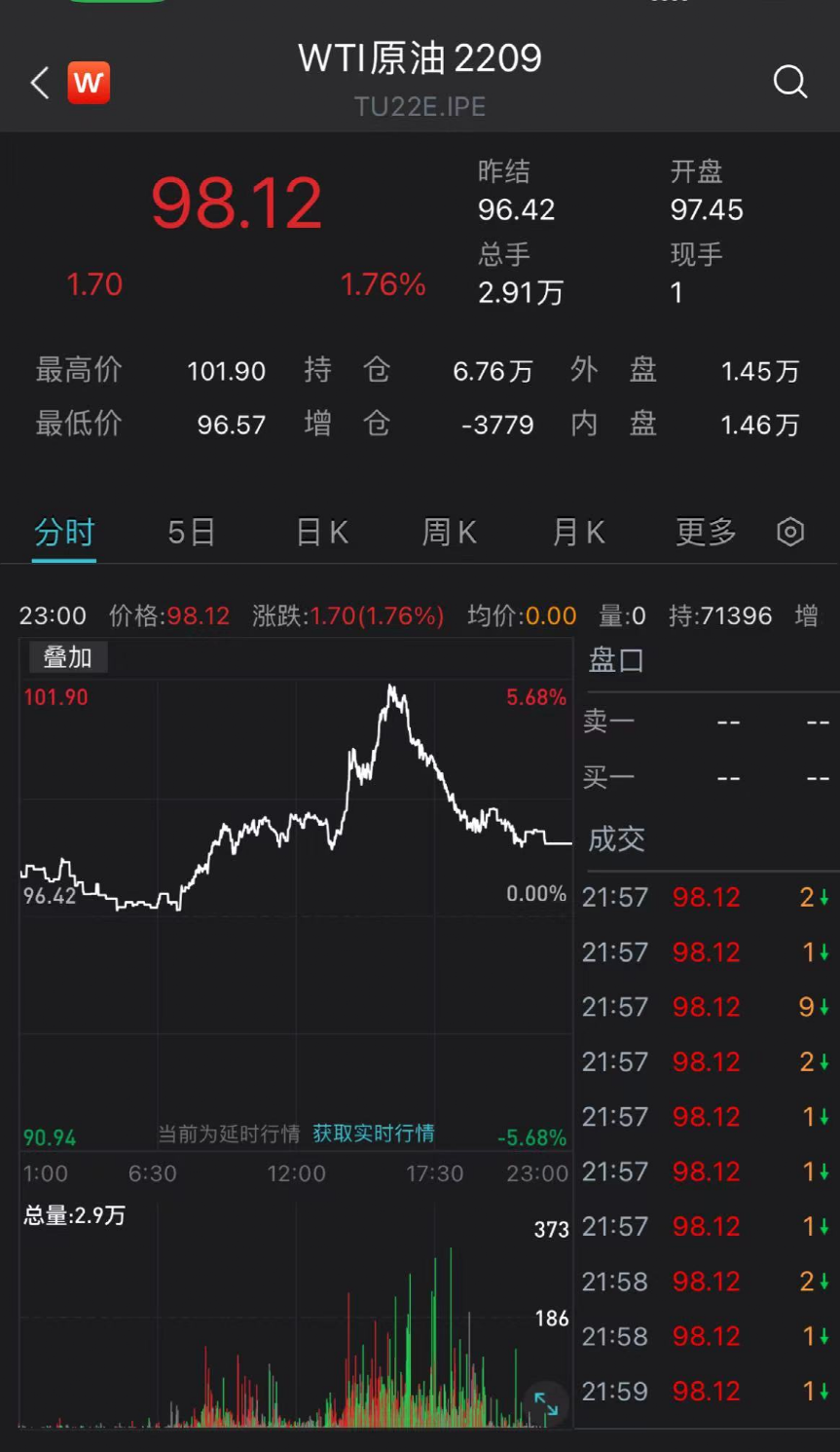
Task: Open search with the magnifier icon
Action: coord(790,83)
